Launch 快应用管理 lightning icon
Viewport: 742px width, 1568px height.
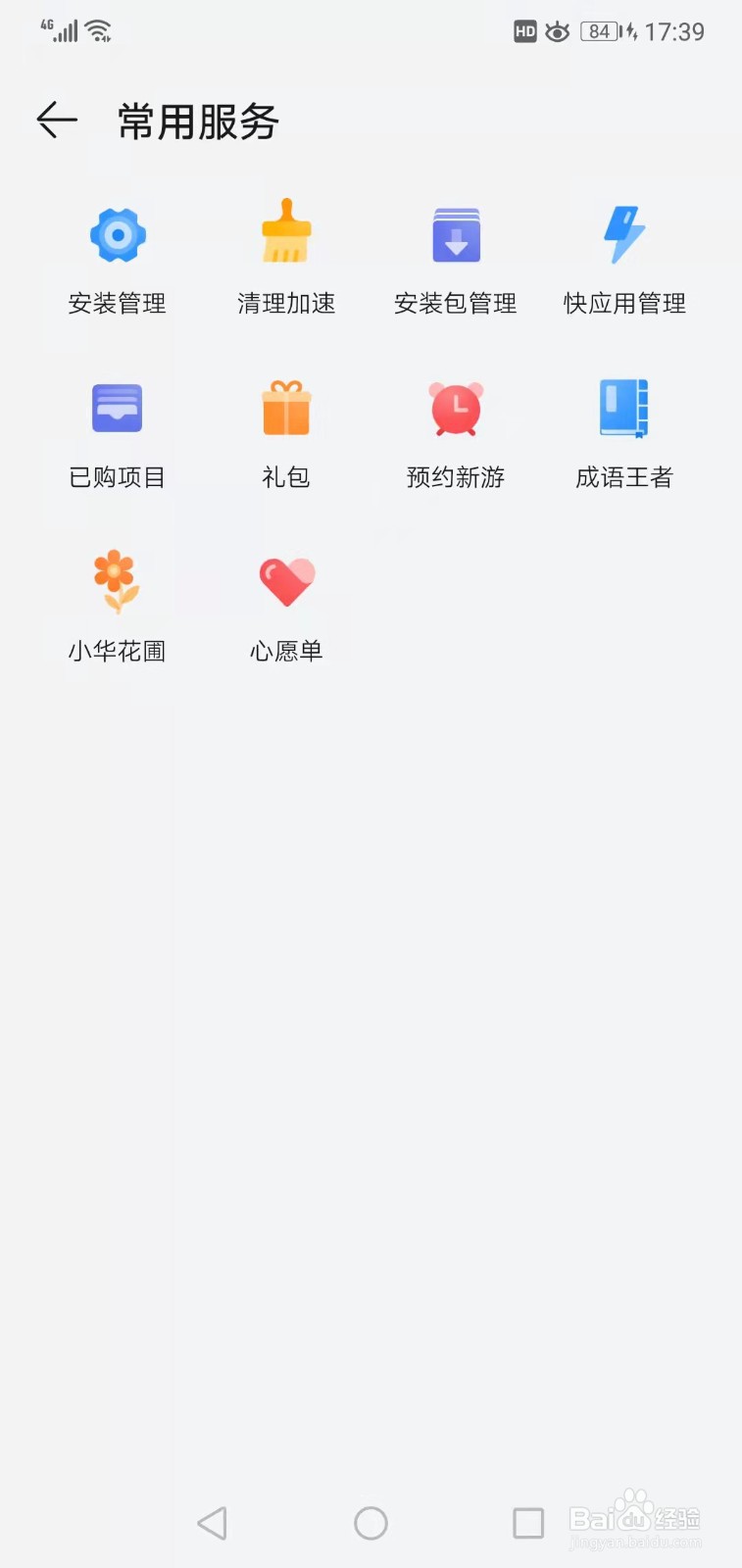[623, 234]
